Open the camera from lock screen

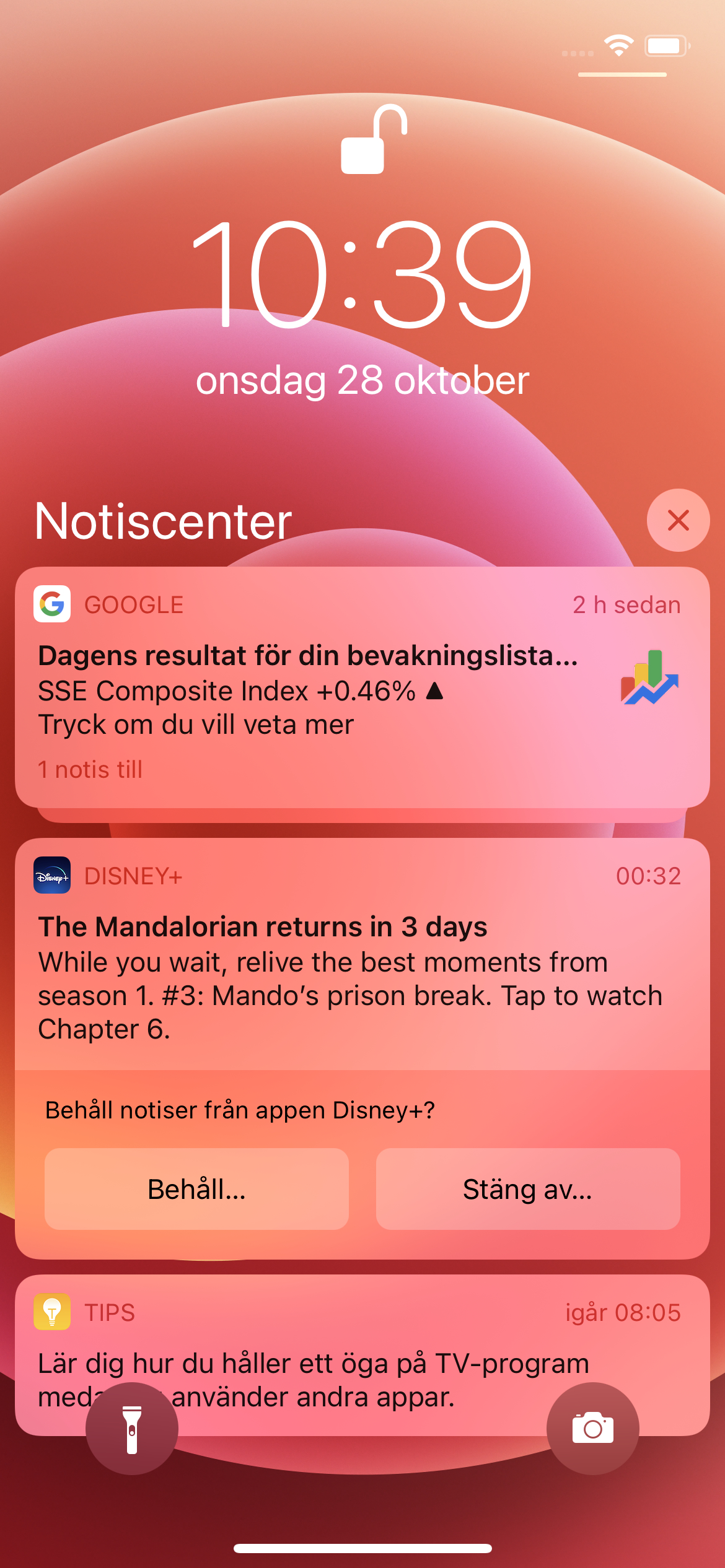592,1429
